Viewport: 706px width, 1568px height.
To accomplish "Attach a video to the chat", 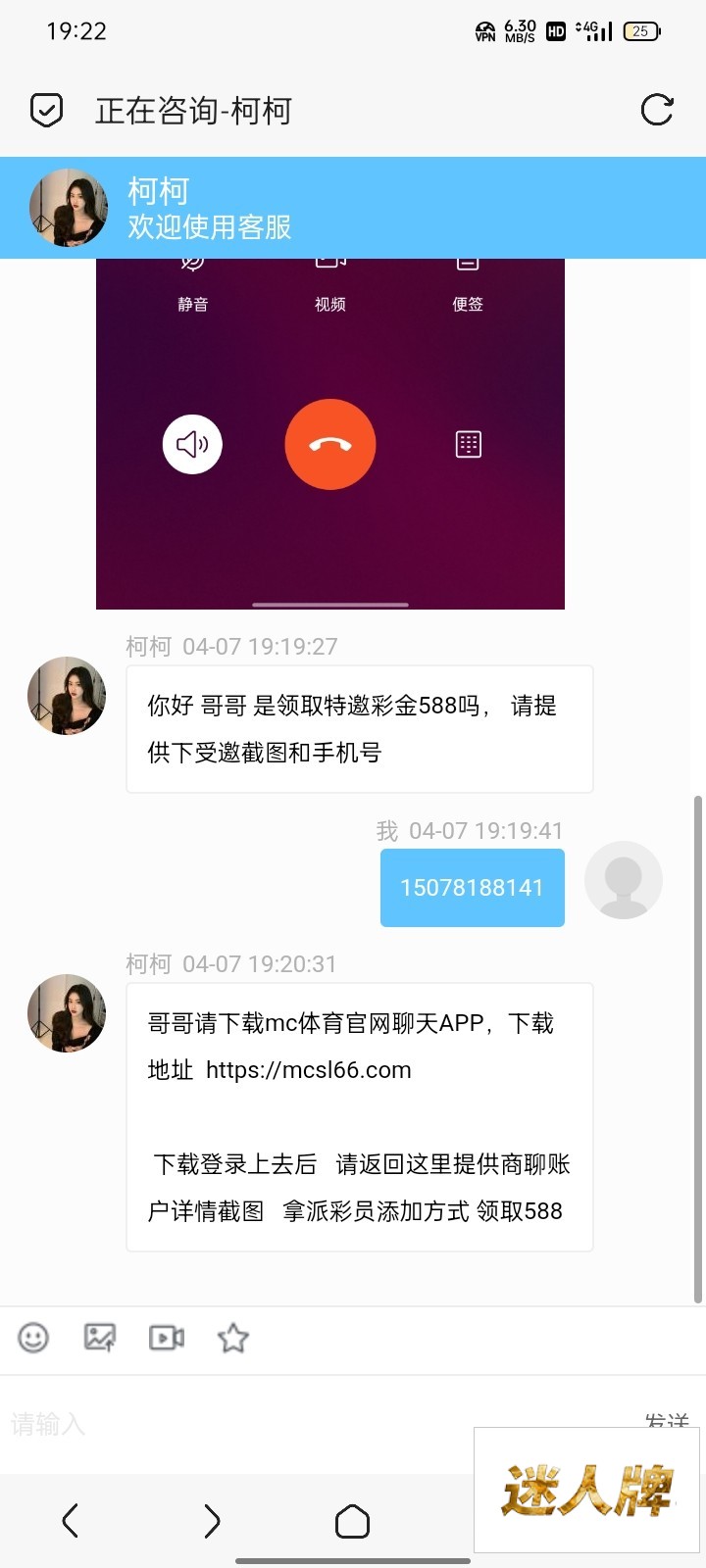I will pos(167,1338).
